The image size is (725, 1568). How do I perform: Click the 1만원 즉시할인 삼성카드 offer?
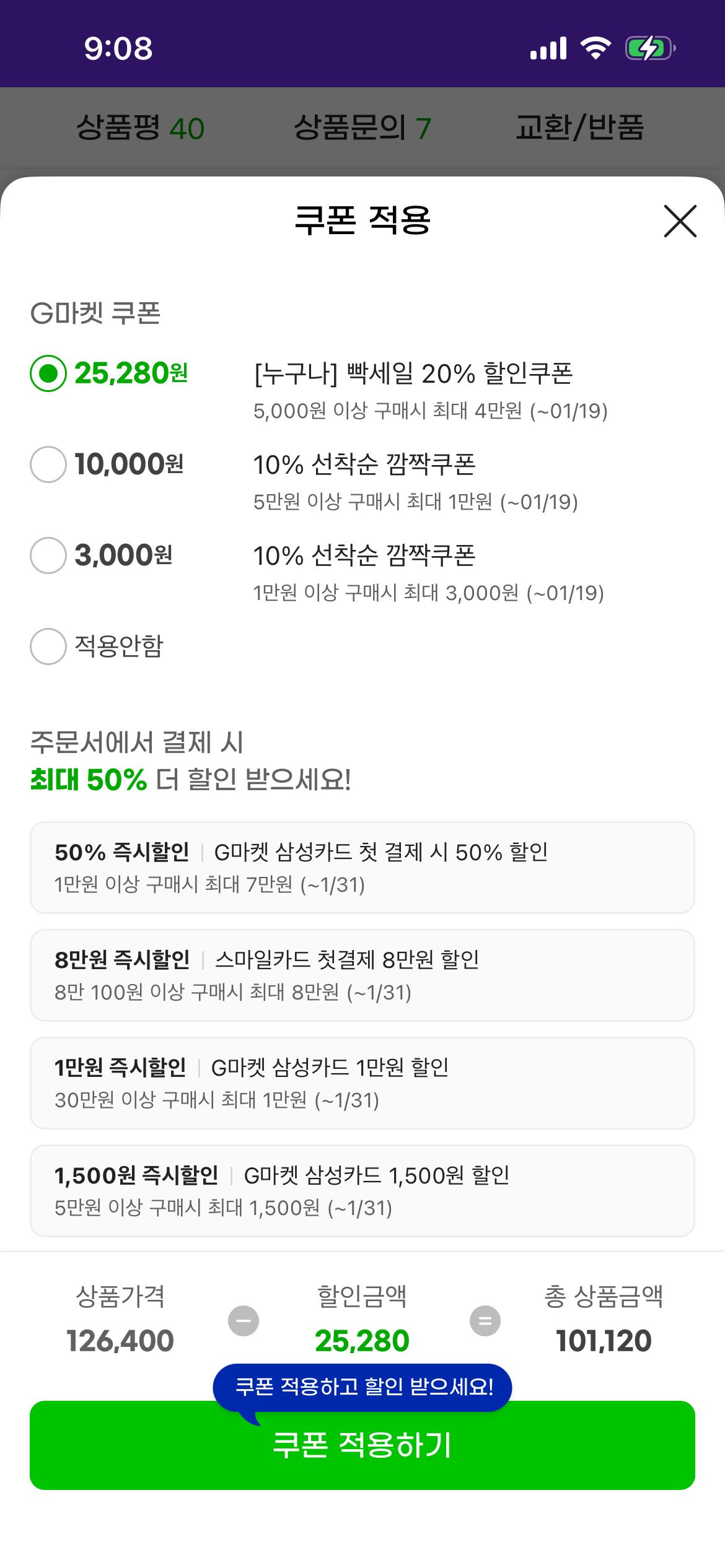click(362, 1084)
